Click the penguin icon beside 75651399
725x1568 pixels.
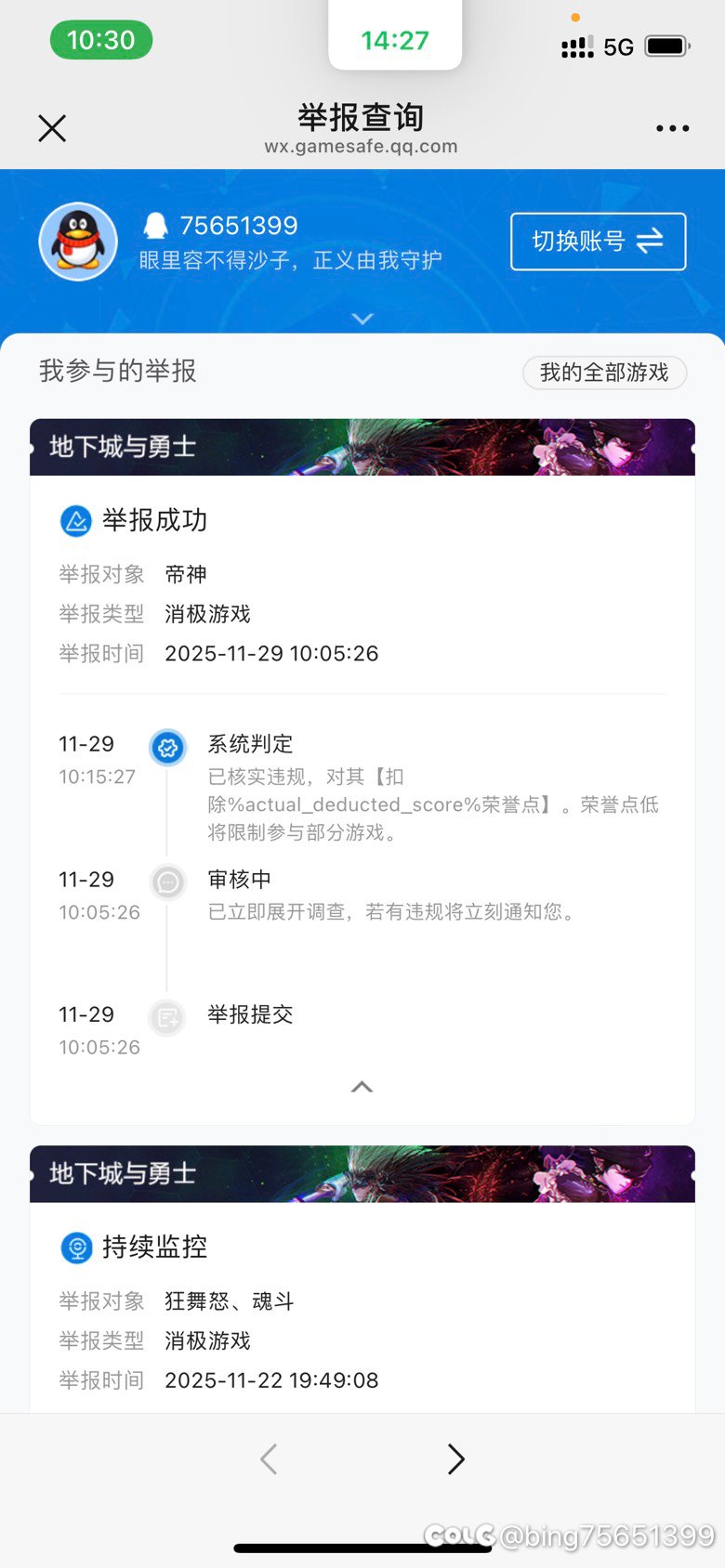tap(157, 225)
